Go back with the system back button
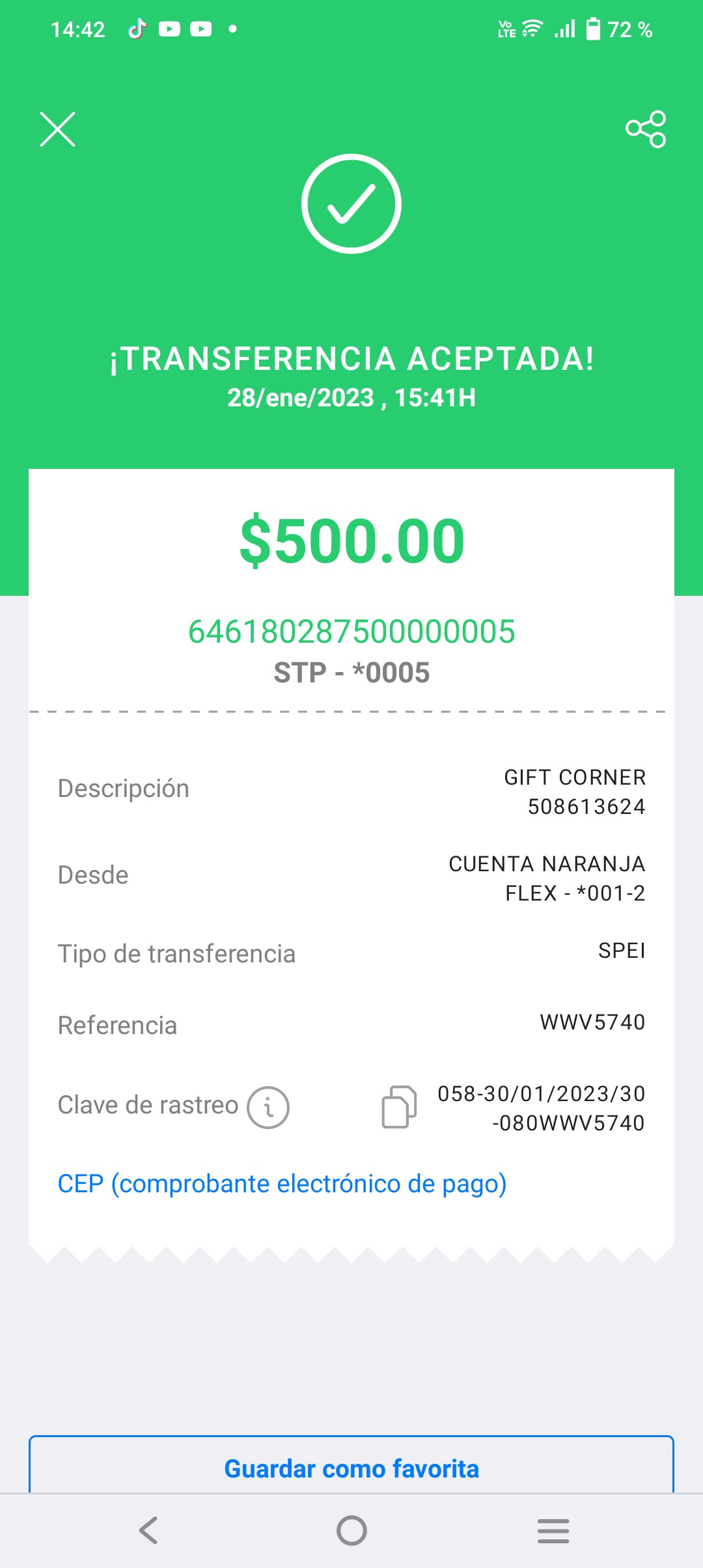 point(149,1530)
